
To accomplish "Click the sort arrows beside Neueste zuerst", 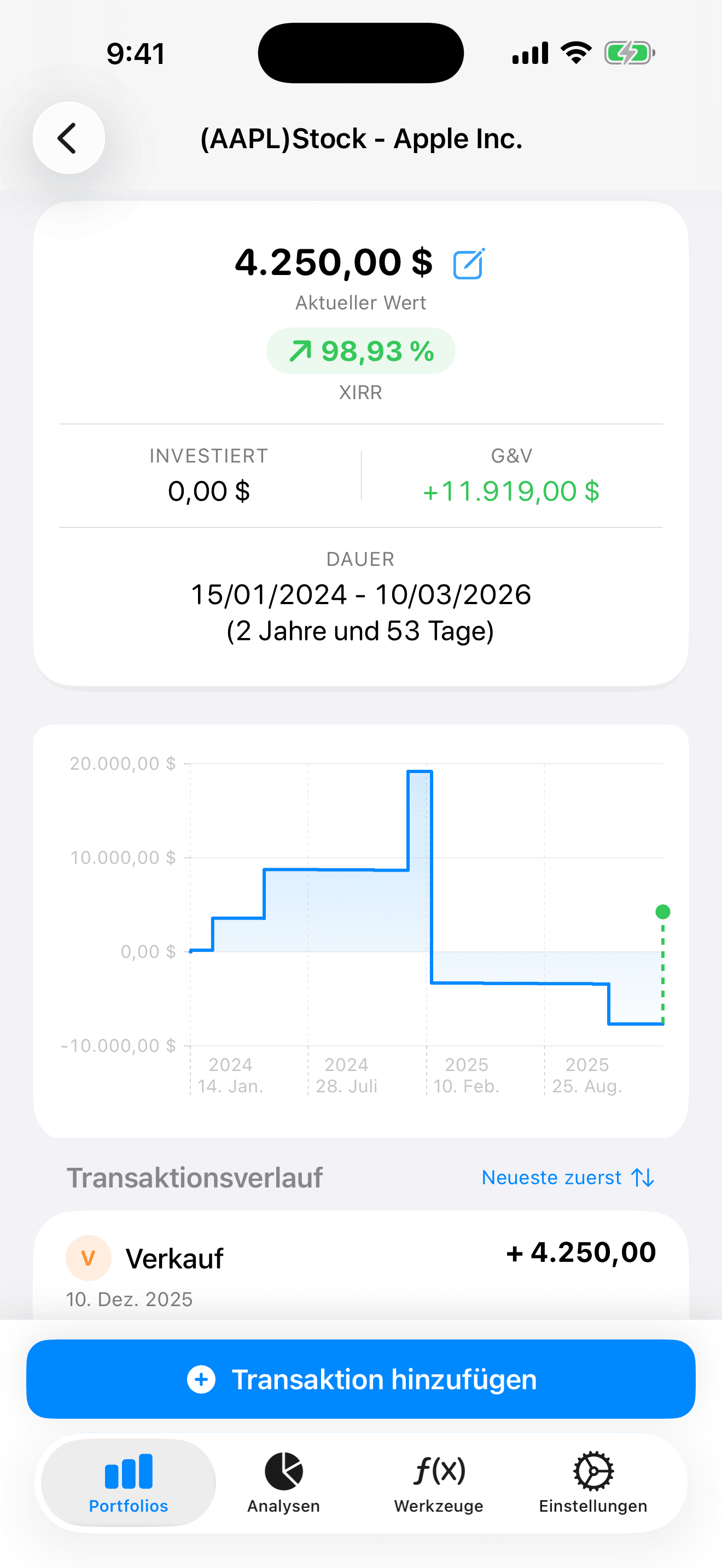I will click(x=642, y=1177).
